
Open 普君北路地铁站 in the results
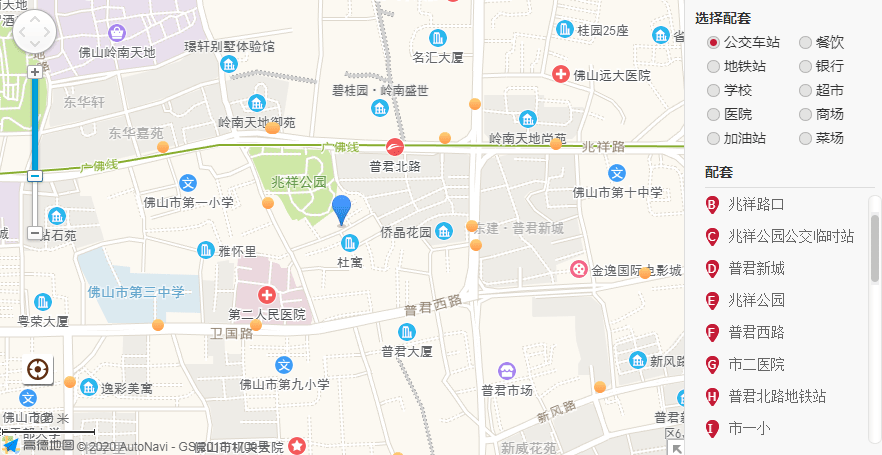pos(777,396)
